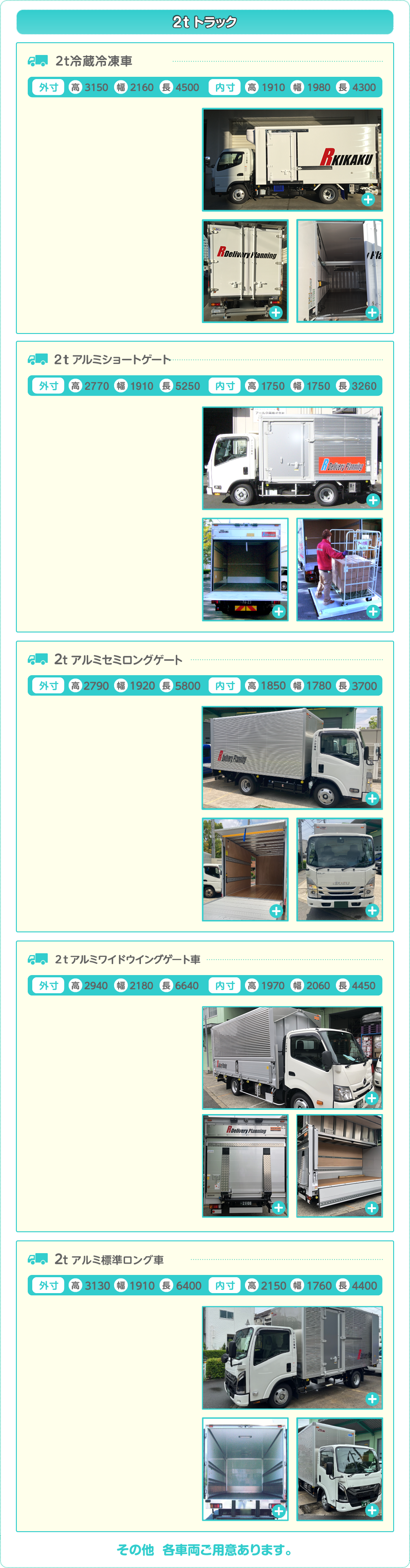The width and height of the screenshot is (410, 1568).
Task: View the 2t冷蔵冷凍車 cargo interior photo
Action: point(340,271)
